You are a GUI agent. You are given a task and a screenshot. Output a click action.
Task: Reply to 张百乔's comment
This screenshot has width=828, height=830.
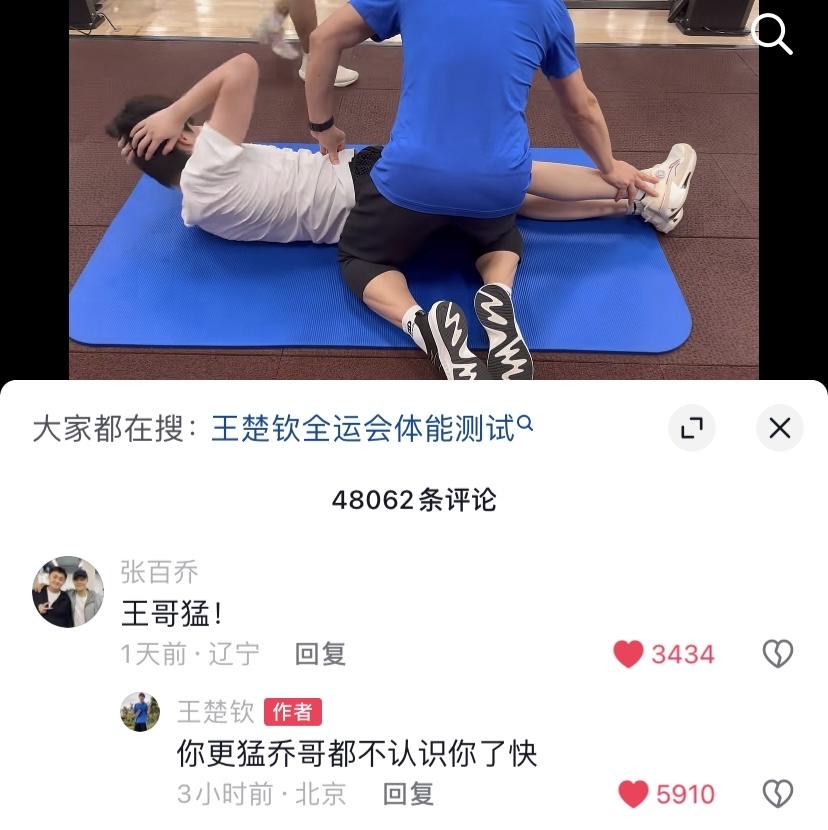click(320, 654)
